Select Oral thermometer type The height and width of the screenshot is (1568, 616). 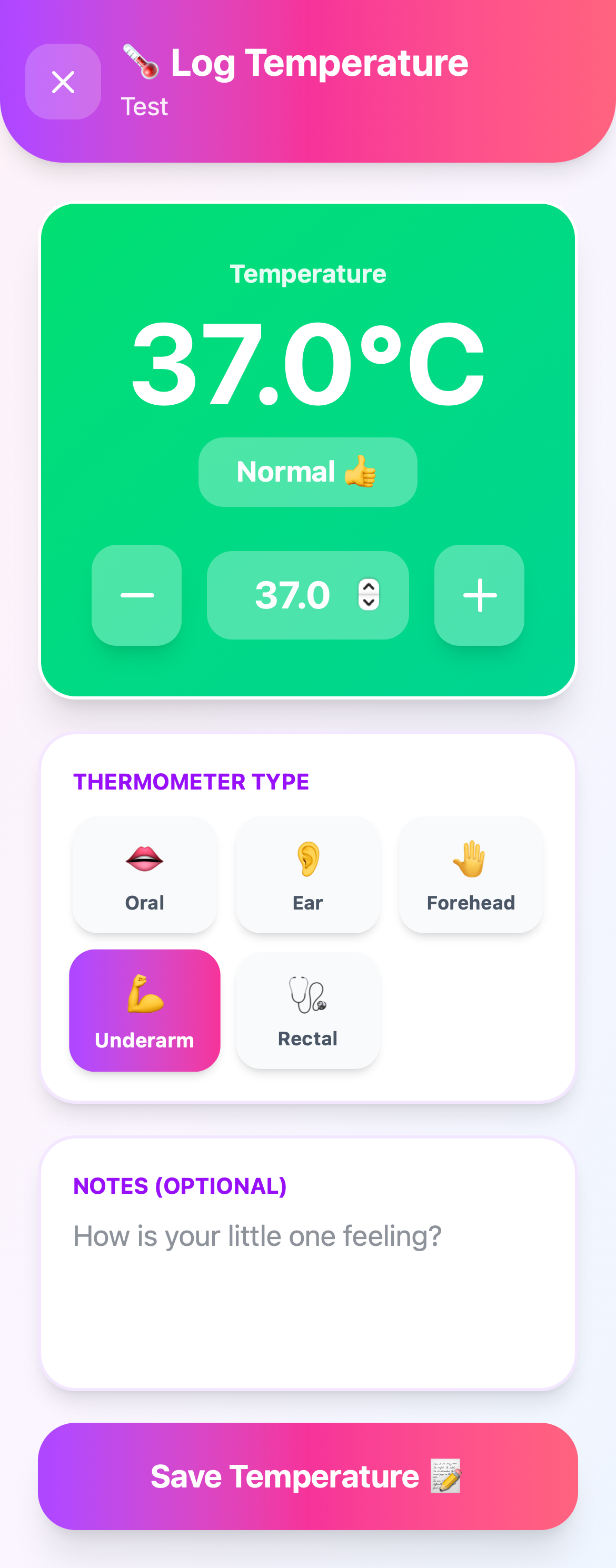(144, 875)
